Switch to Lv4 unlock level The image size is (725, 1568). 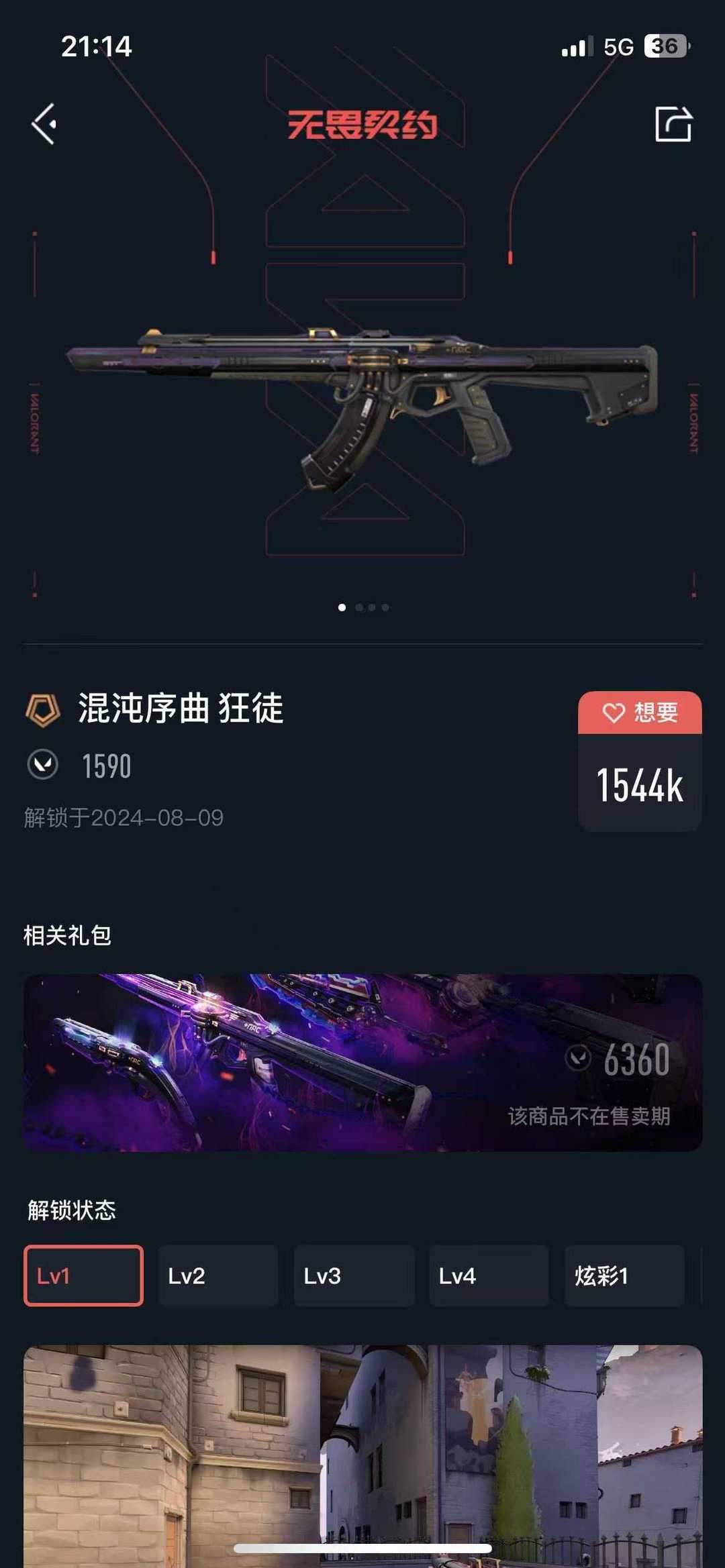pyautogui.click(x=489, y=1275)
